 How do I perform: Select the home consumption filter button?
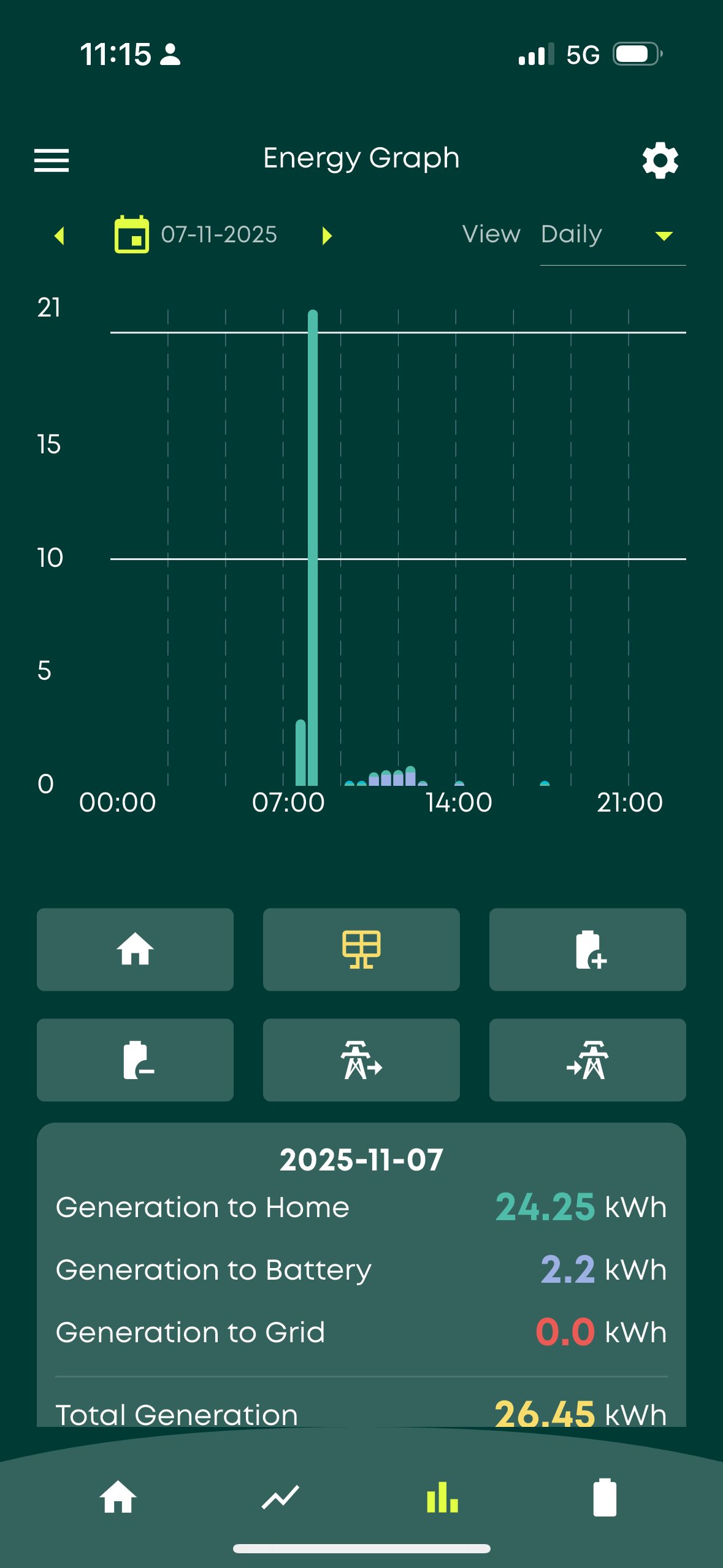pyautogui.click(x=135, y=949)
